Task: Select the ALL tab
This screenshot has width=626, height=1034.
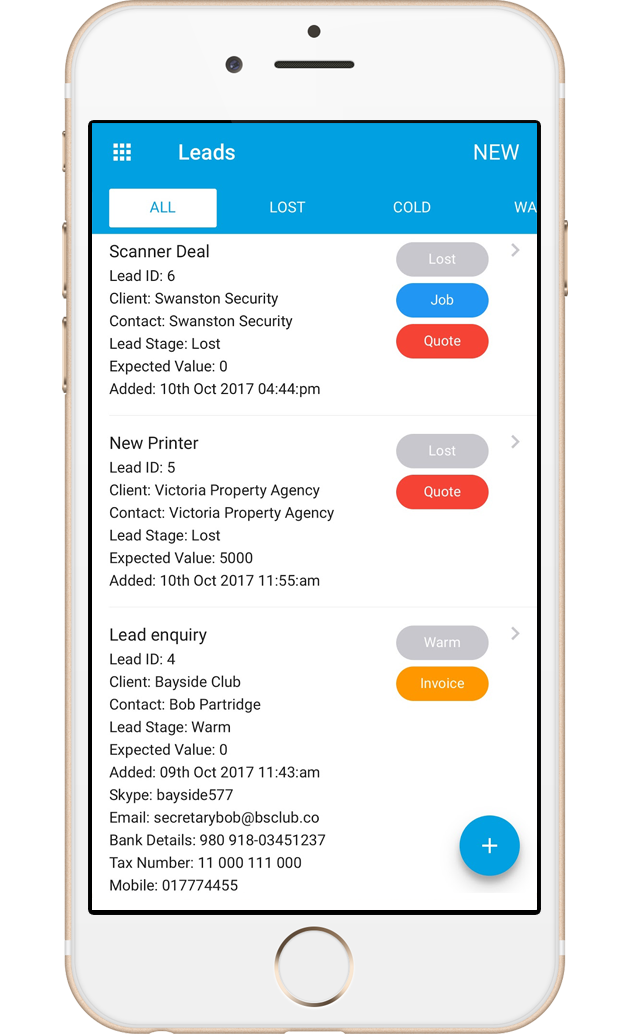Action: (163, 208)
